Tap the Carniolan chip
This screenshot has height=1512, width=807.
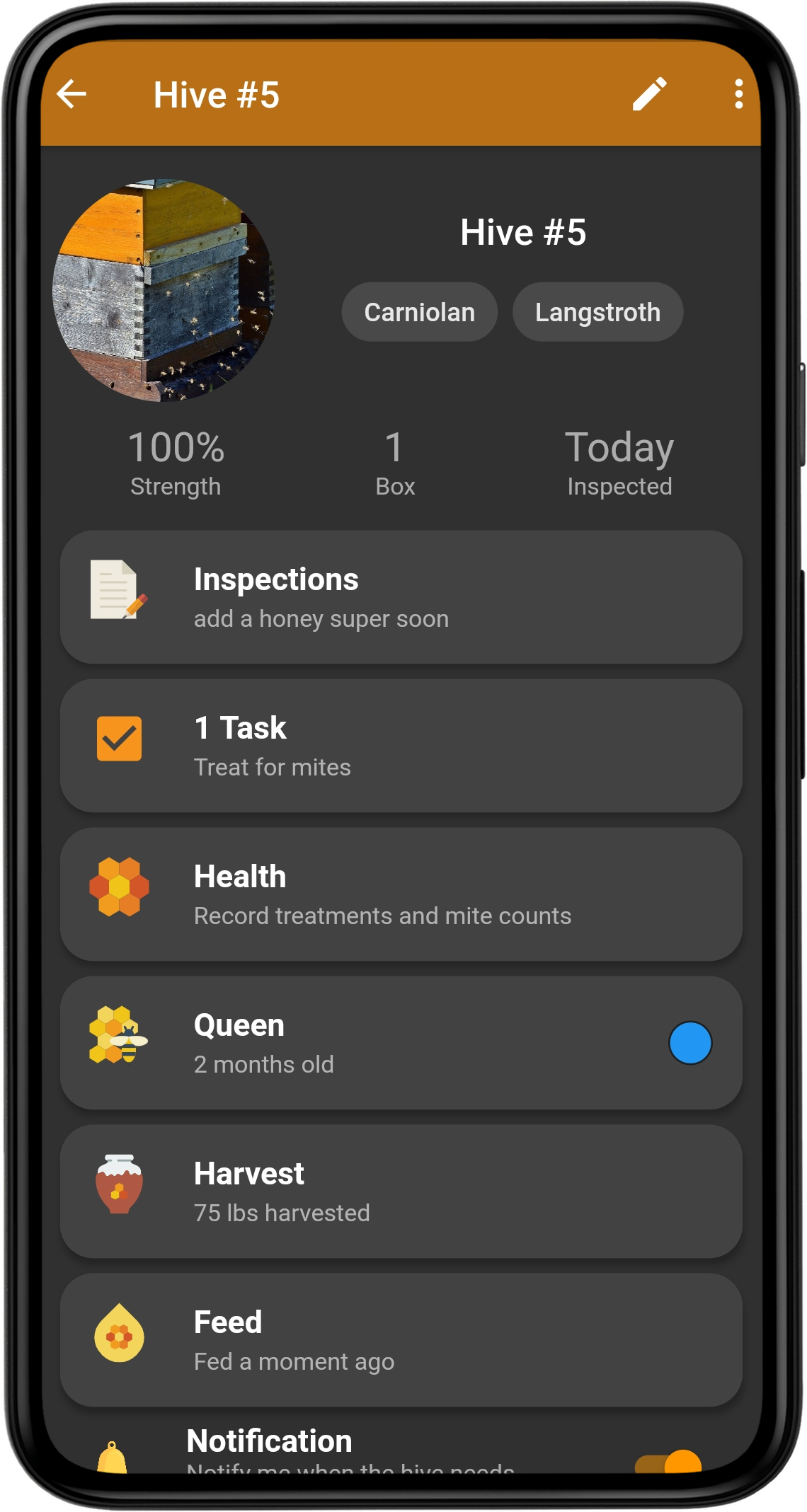tap(419, 312)
